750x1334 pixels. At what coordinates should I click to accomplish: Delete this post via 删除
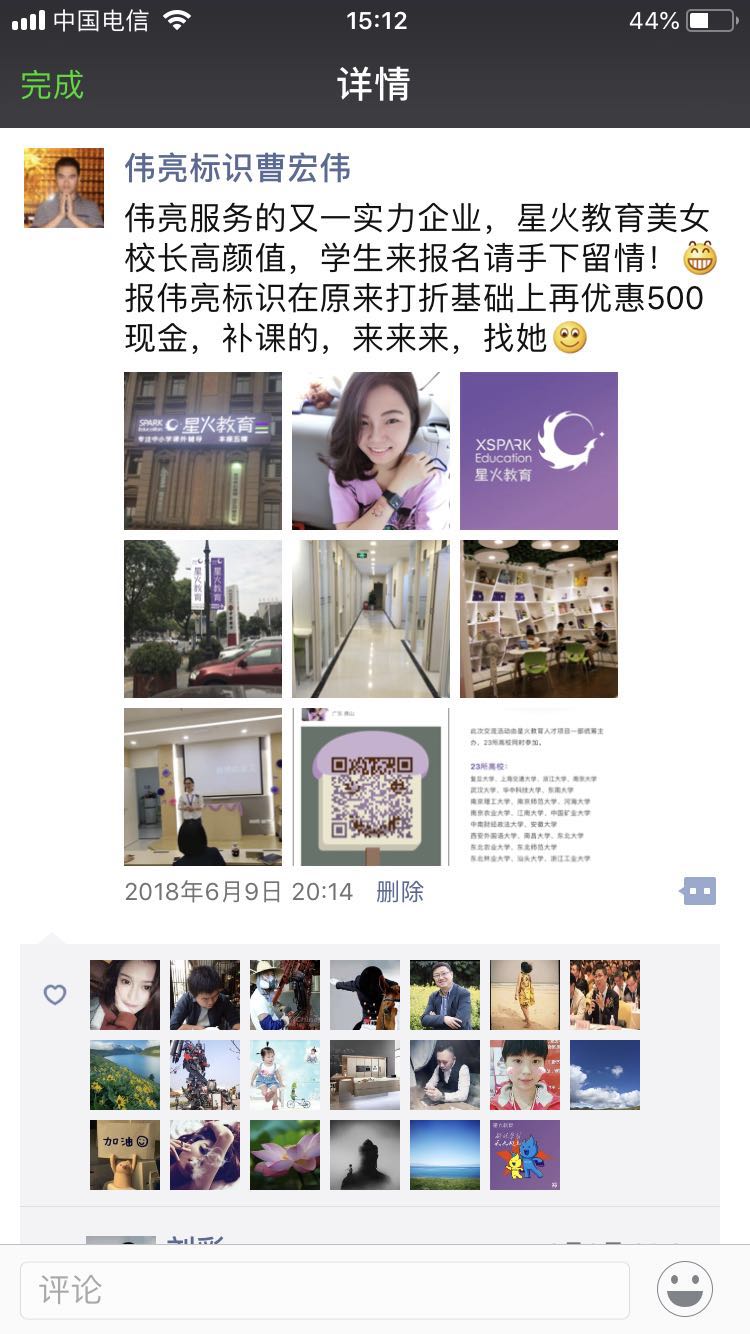tap(400, 891)
